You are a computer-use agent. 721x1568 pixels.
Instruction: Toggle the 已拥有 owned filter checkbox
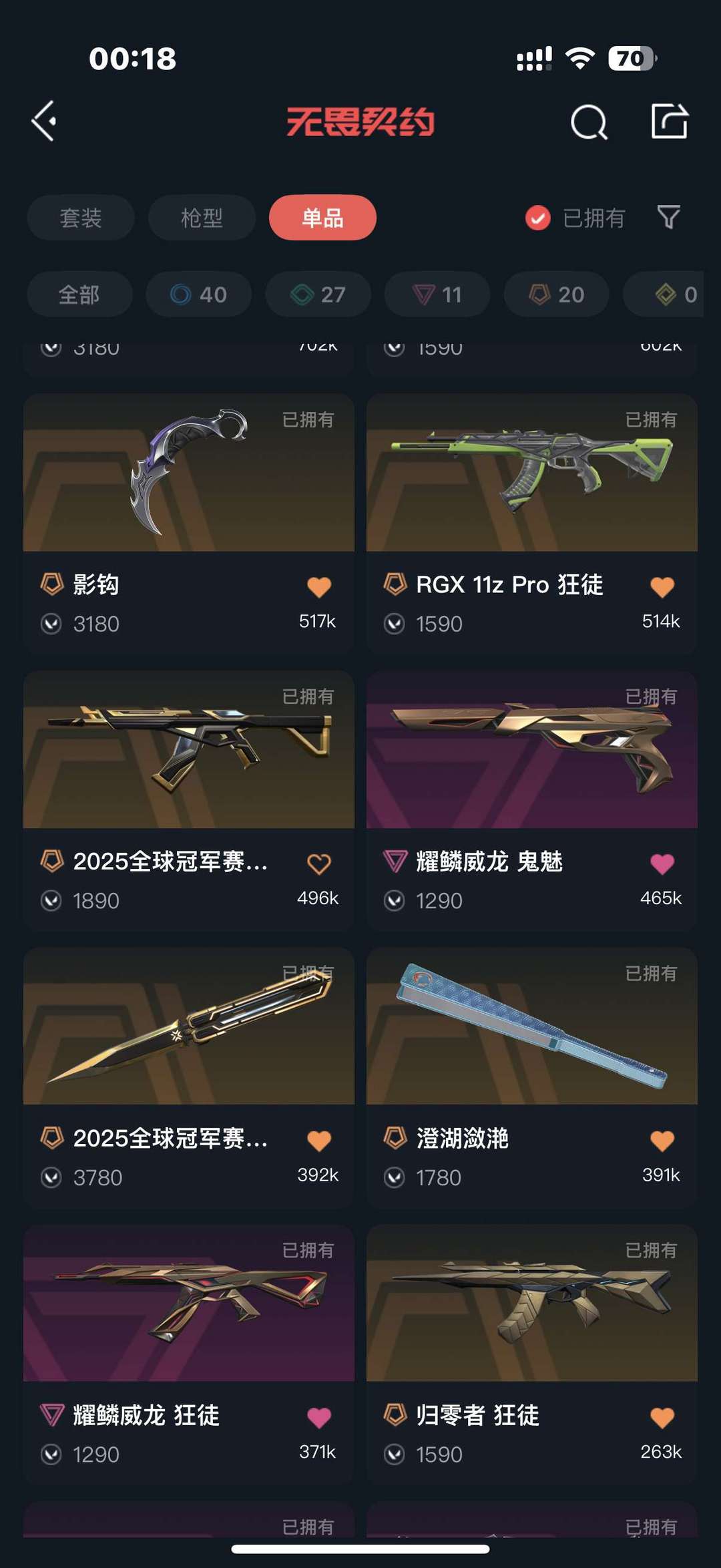pos(537,218)
